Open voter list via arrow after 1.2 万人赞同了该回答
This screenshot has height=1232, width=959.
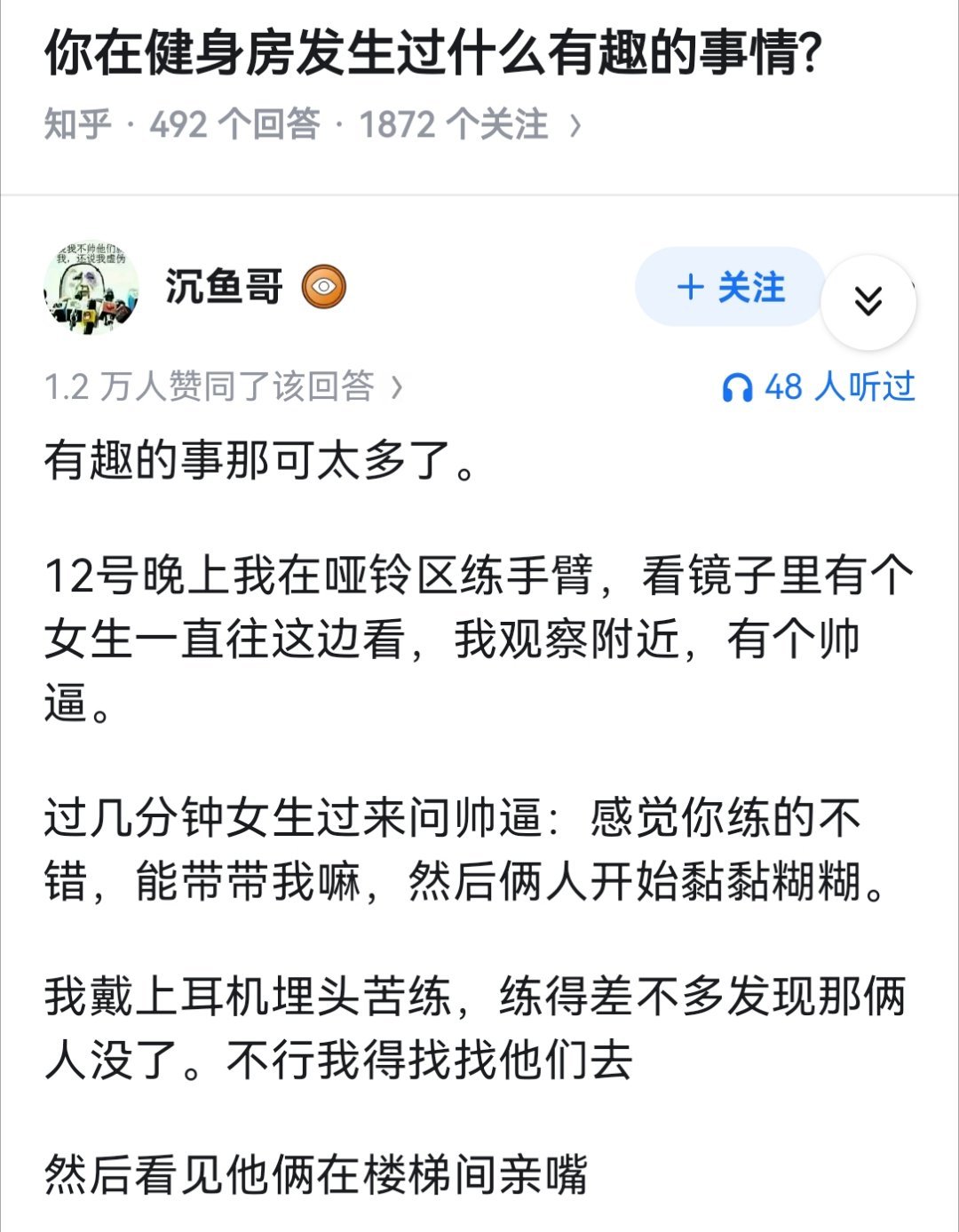397,385
